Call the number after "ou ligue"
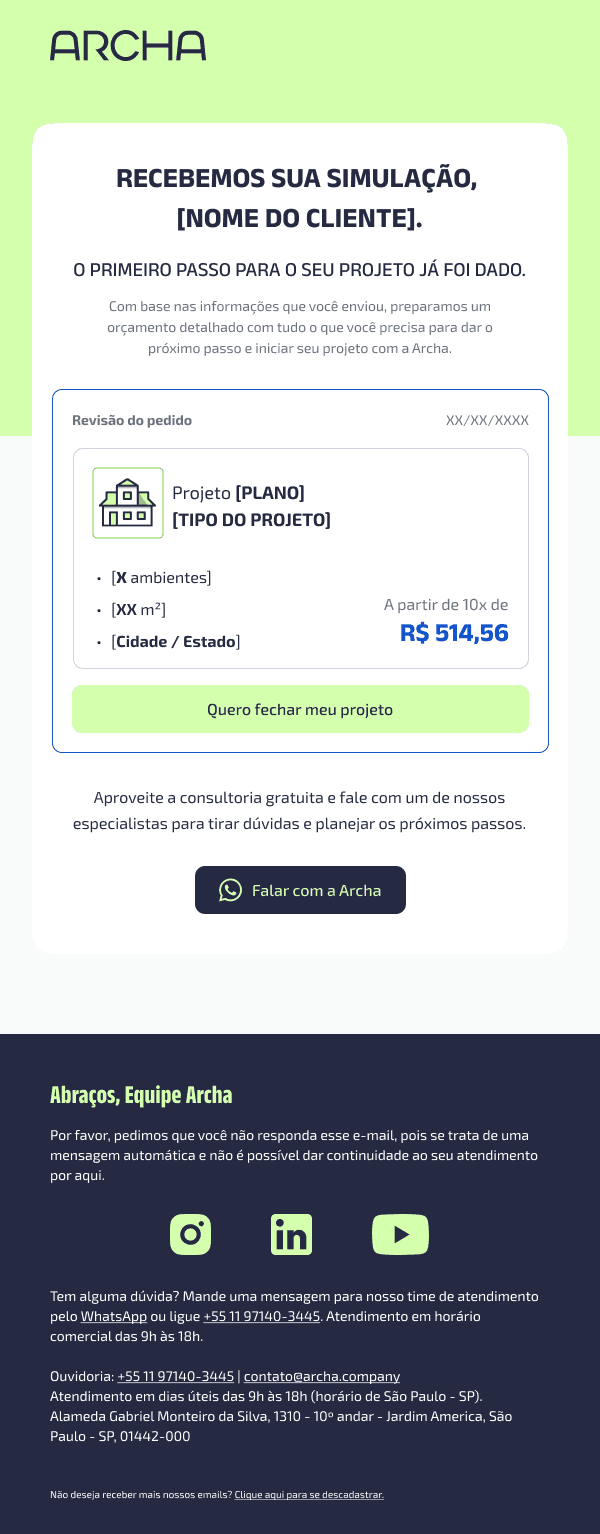 [x=262, y=1316]
